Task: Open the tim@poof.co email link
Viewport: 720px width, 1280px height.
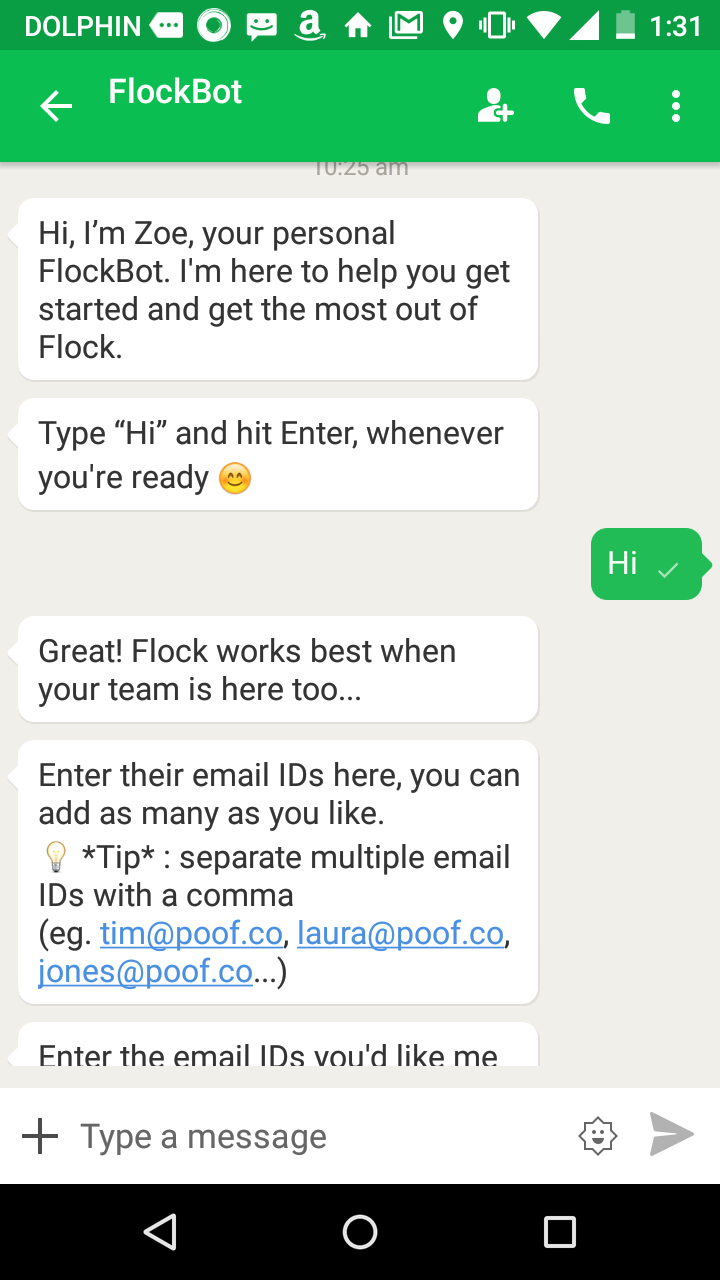Action: [x=191, y=933]
